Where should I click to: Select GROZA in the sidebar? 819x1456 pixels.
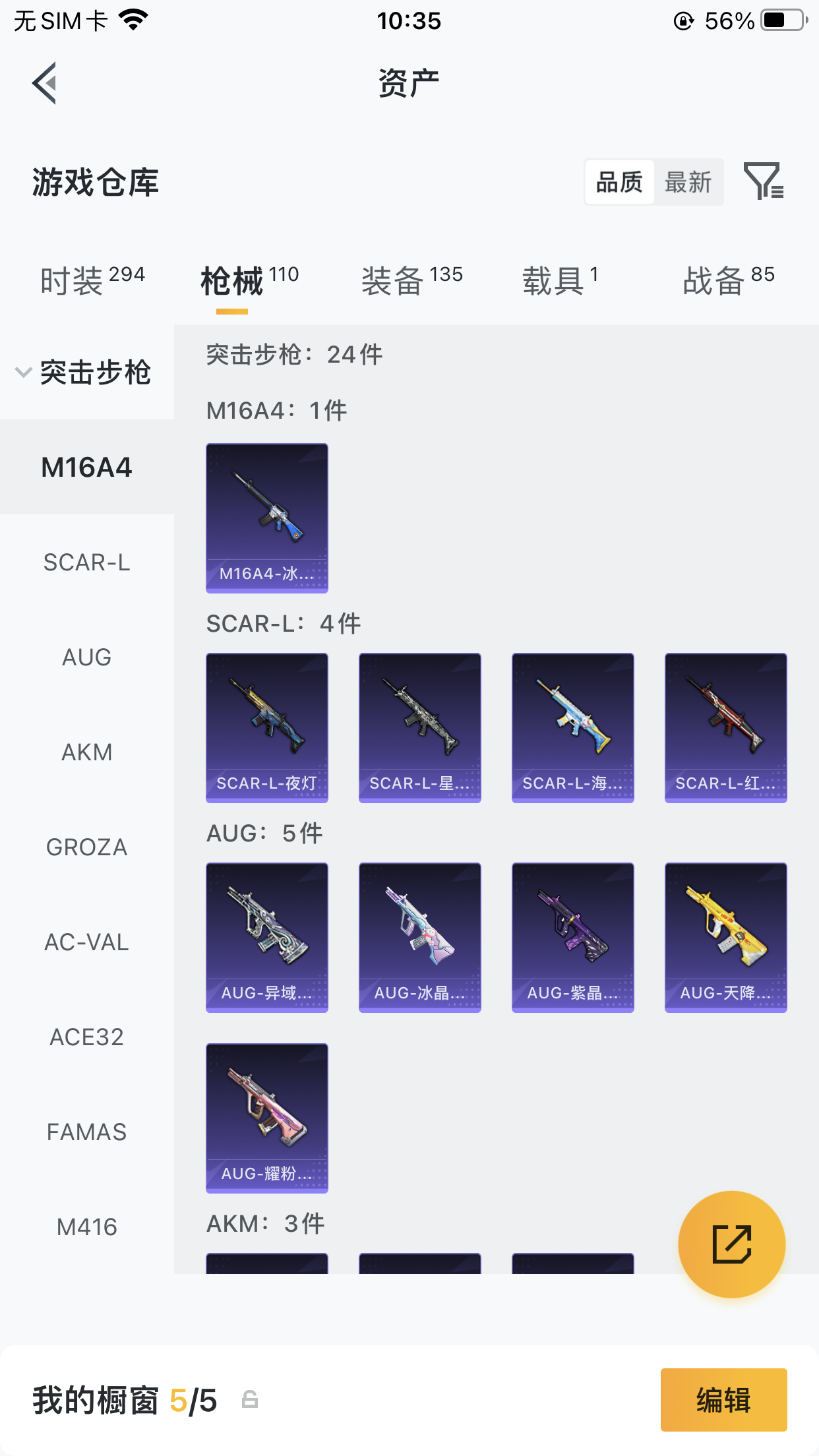tap(86, 847)
